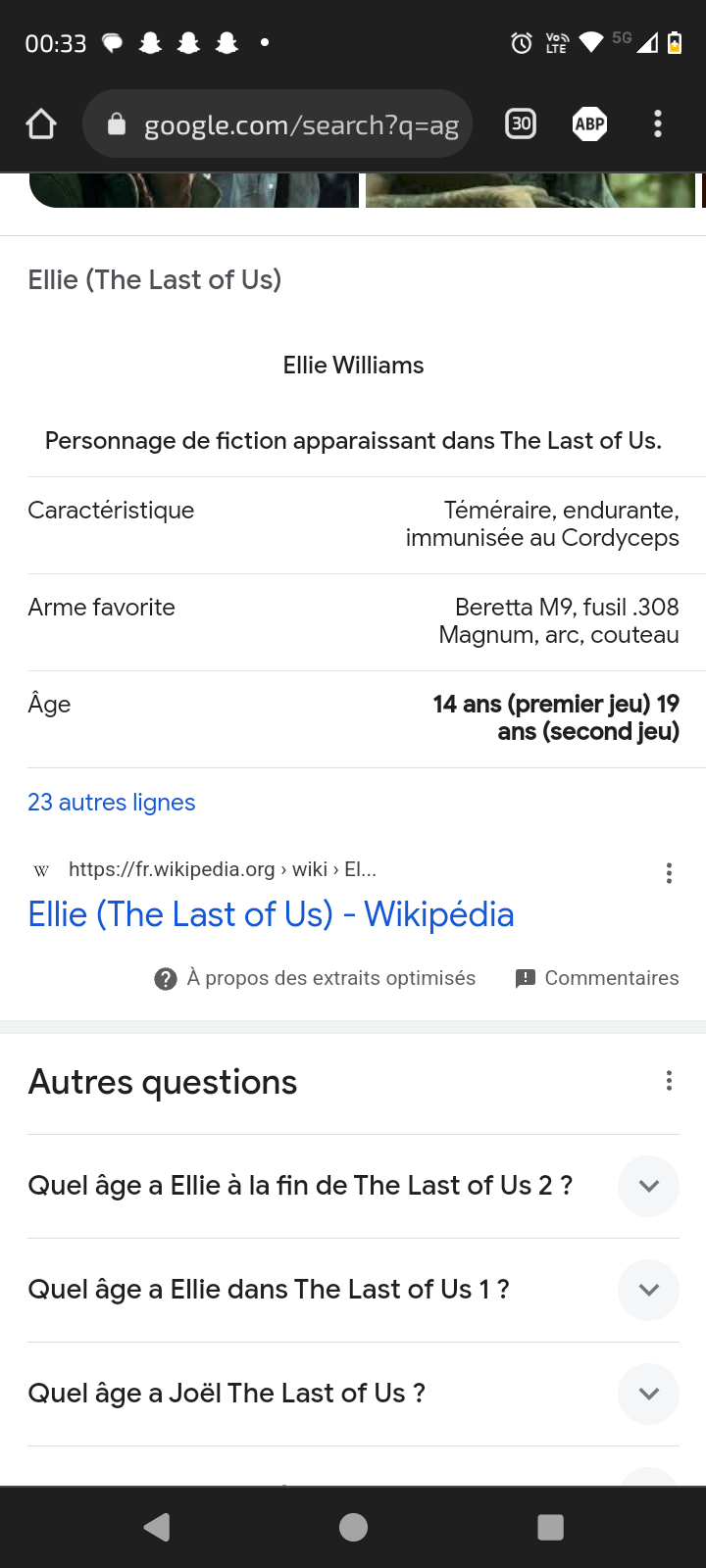Open the ABP ad blocker extension

point(589,123)
